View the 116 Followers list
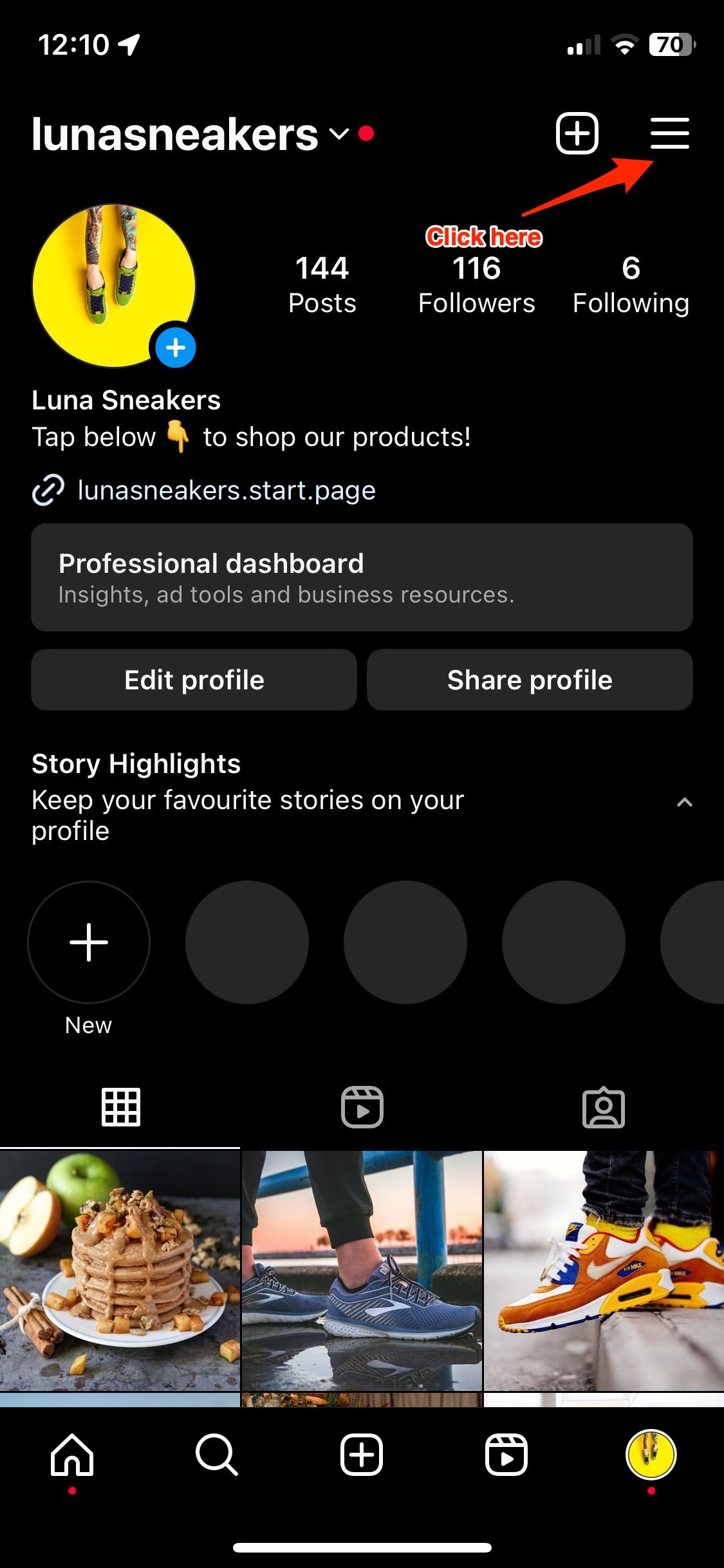The image size is (724, 1568). click(x=476, y=285)
